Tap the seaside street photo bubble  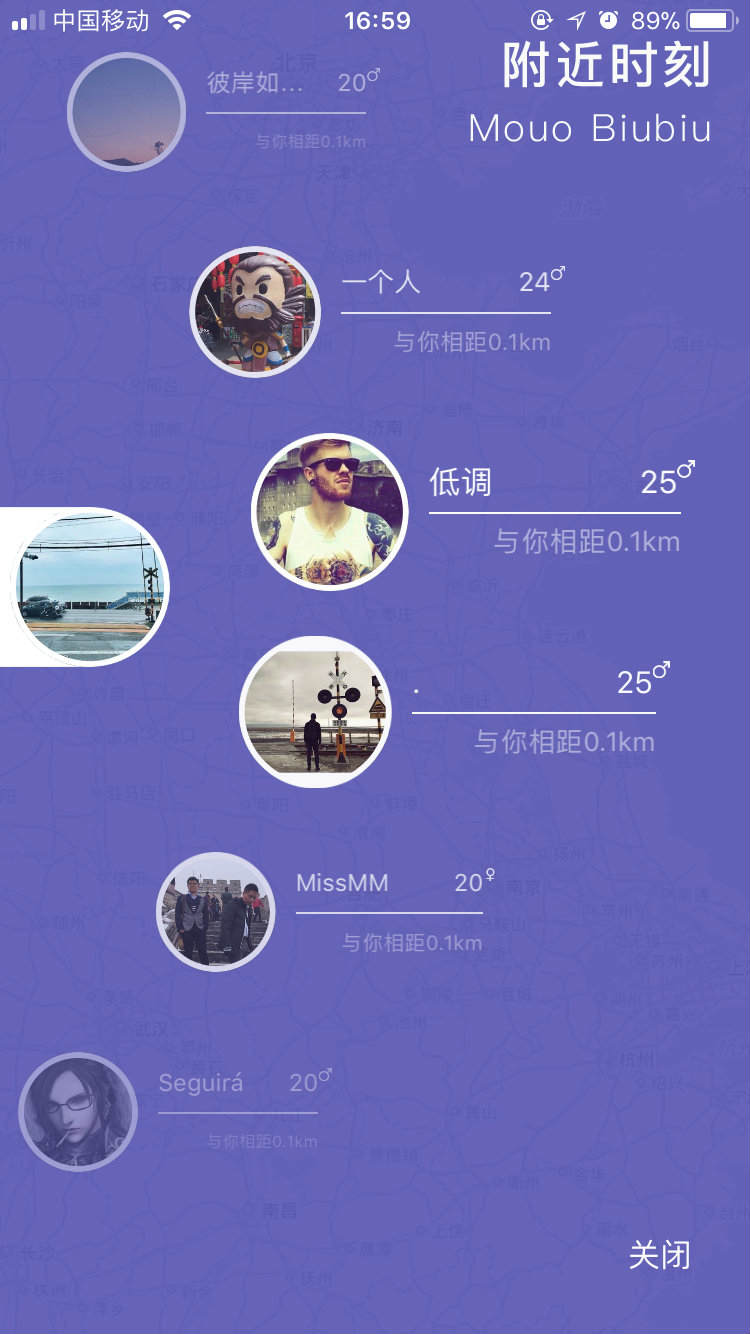(x=88, y=587)
